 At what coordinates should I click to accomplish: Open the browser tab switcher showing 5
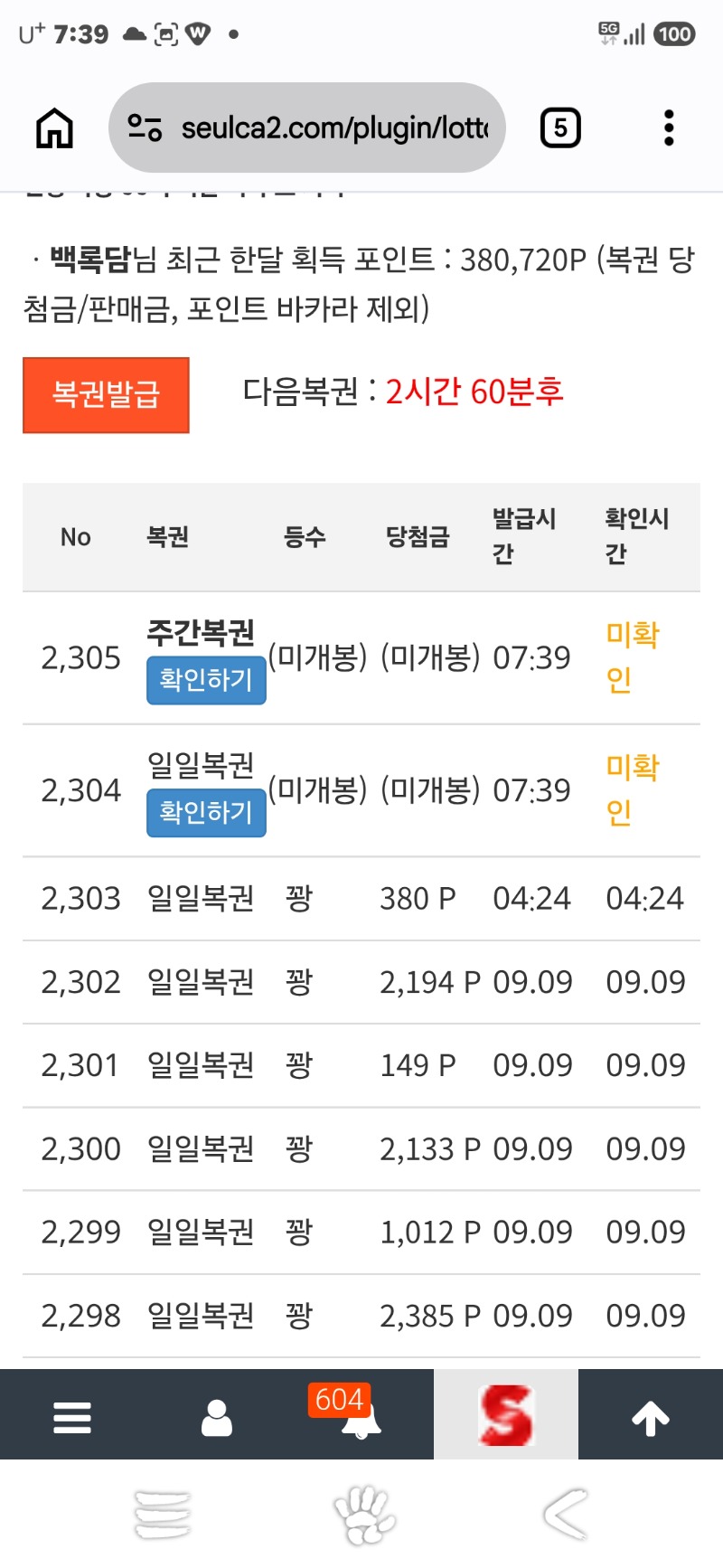click(x=560, y=128)
